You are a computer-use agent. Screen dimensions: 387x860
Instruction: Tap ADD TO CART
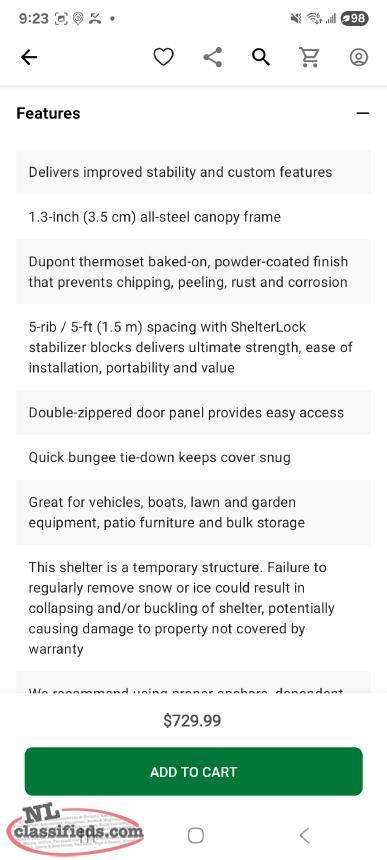[x=194, y=772]
